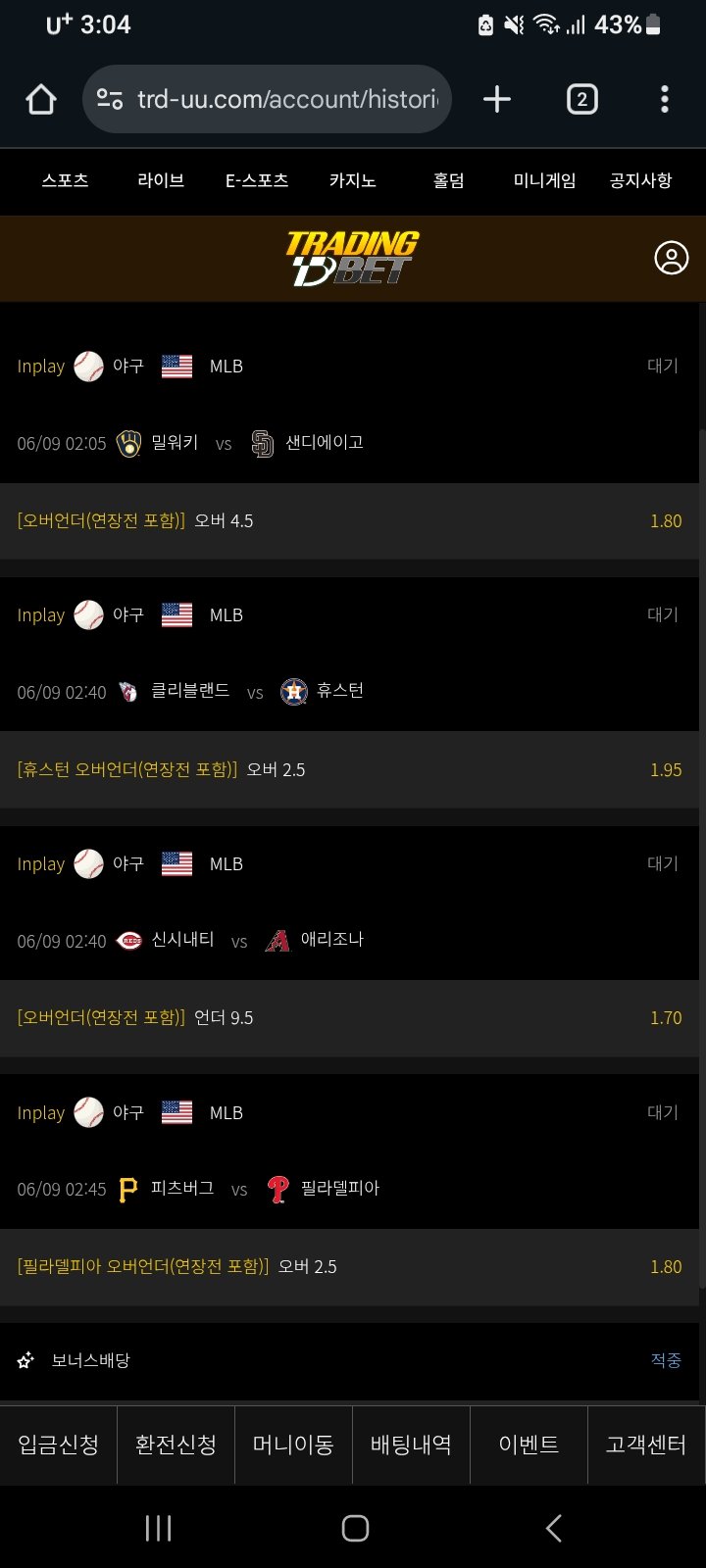Viewport: 706px width, 1568px height.
Task: Request a withdrawal via 환전신청
Action: (176, 1445)
